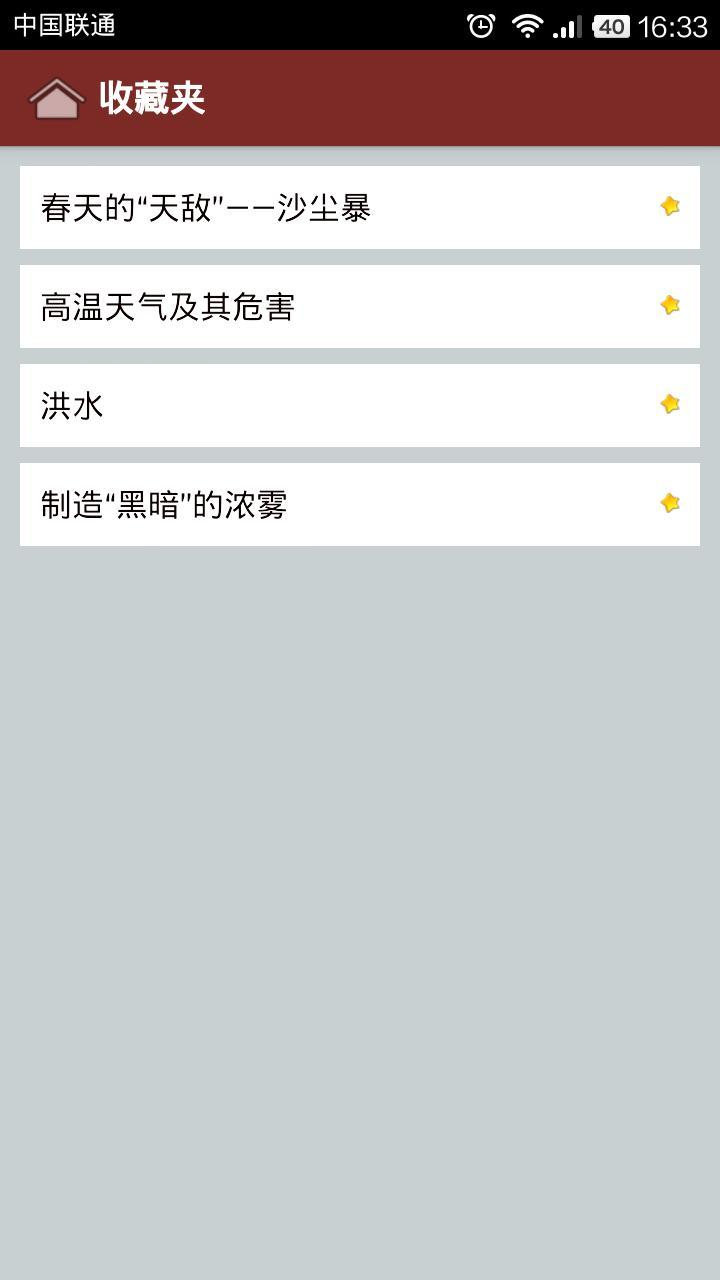Image resolution: width=720 pixels, height=1280 pixels.
Task: Open the article 制造"黑暗"的浓雾
Action: tap(360, 504)
